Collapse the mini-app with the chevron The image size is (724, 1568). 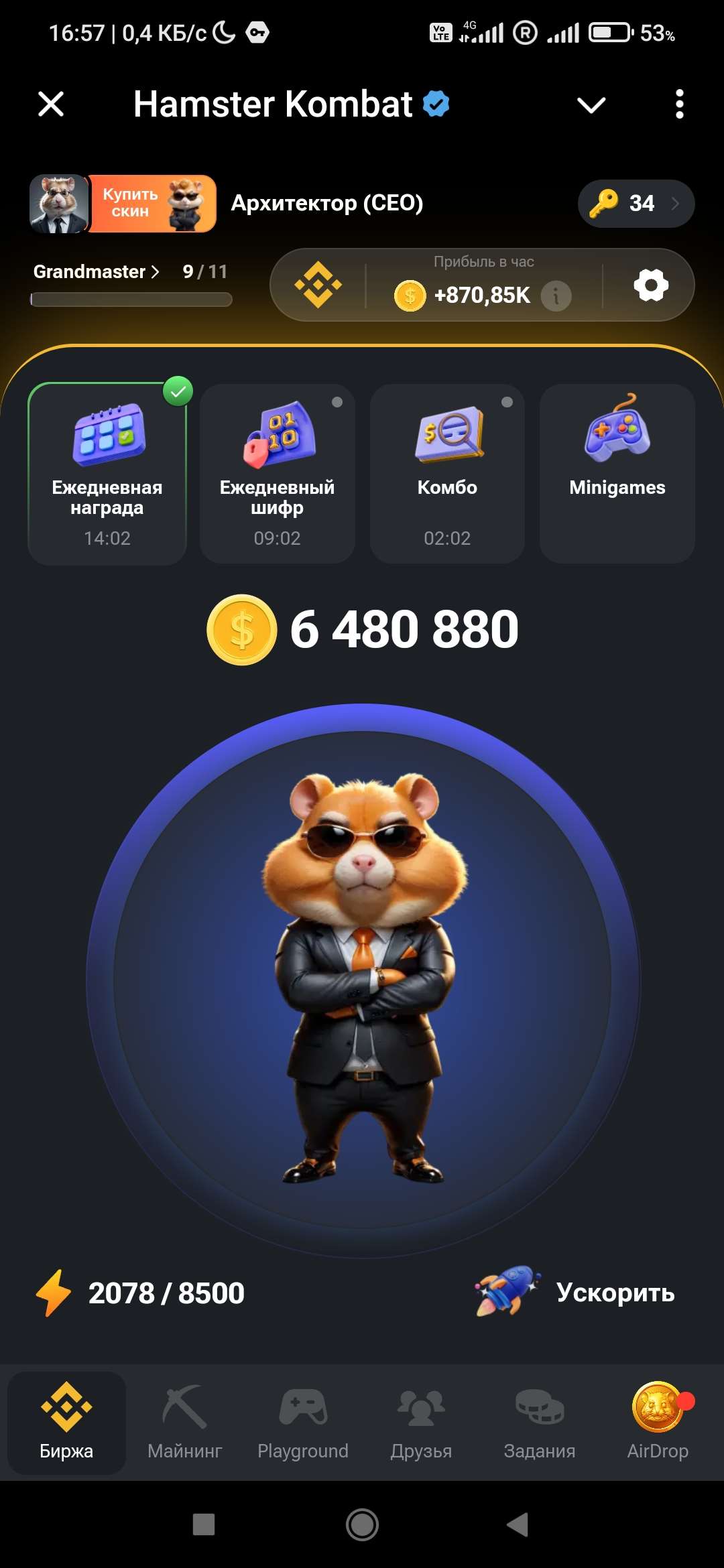point(589,105)
